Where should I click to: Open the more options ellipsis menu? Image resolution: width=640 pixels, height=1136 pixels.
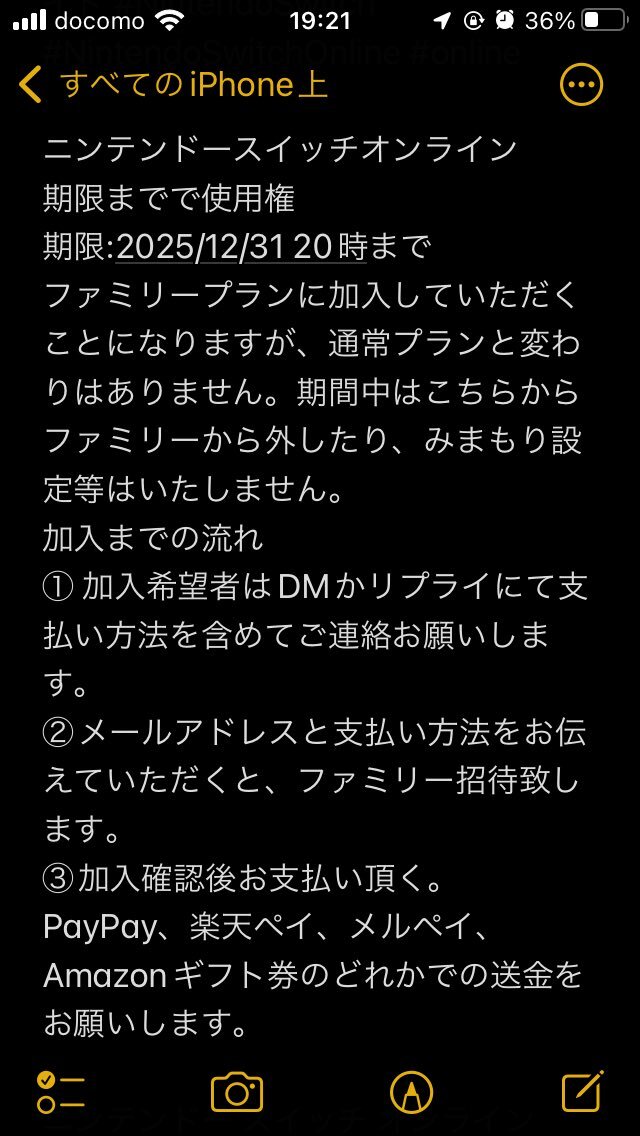[582, 86]
